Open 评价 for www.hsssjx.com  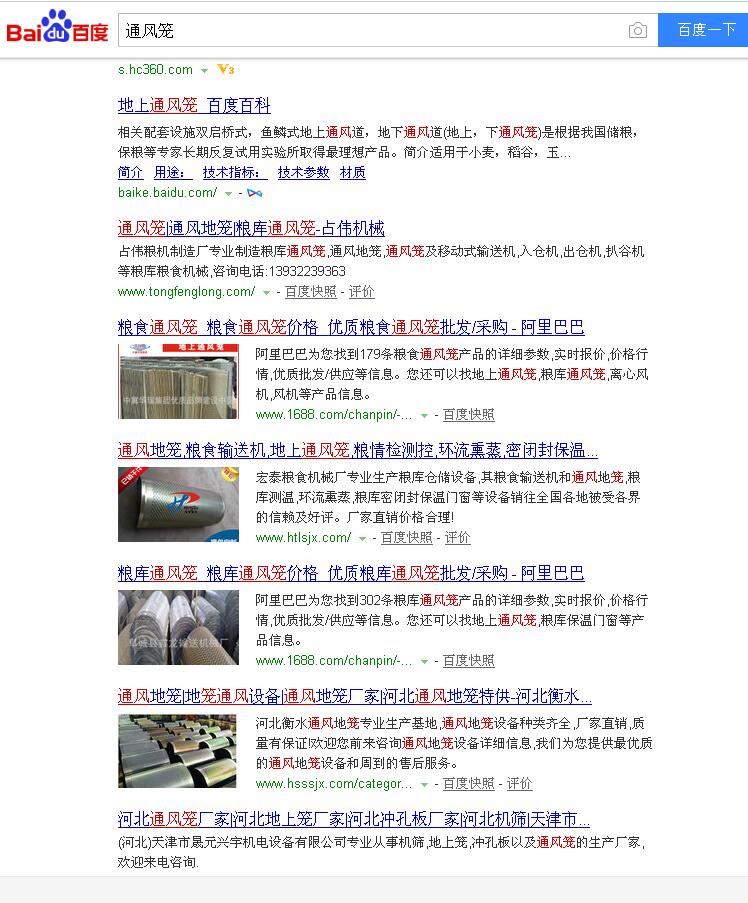(519, 783)
